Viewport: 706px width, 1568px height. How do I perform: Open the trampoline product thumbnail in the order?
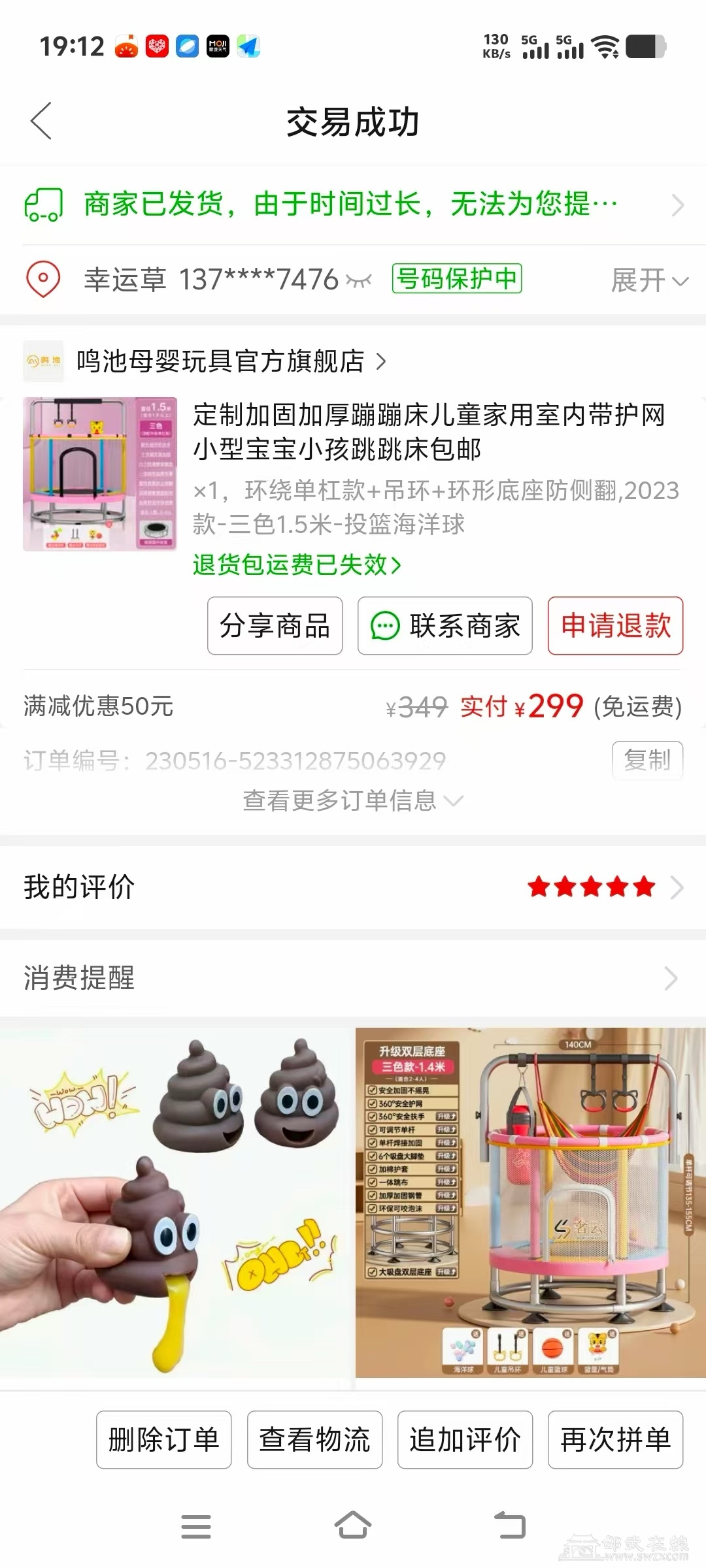click(100, 474)
